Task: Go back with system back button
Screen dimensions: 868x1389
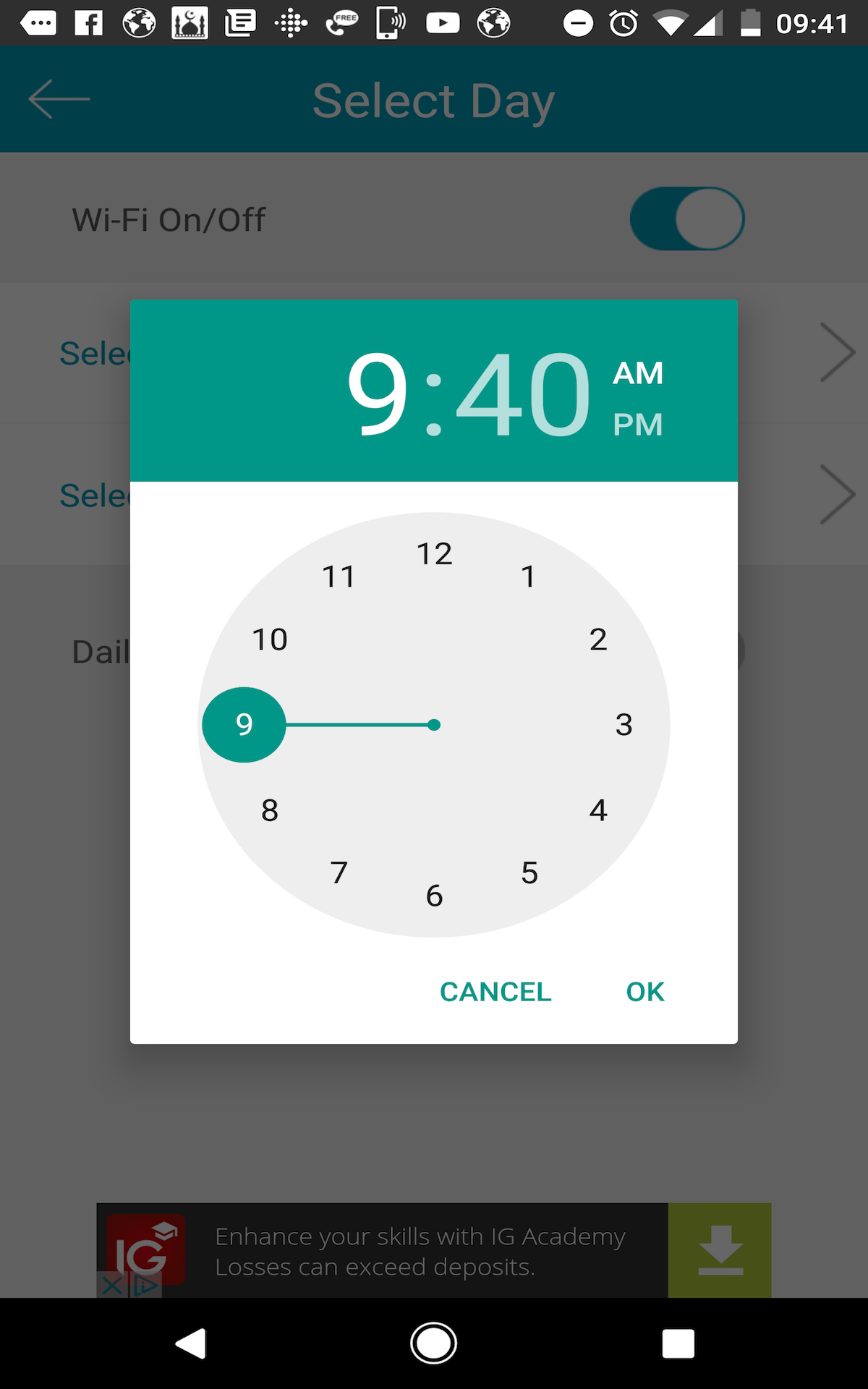Action: [191, 1343]
